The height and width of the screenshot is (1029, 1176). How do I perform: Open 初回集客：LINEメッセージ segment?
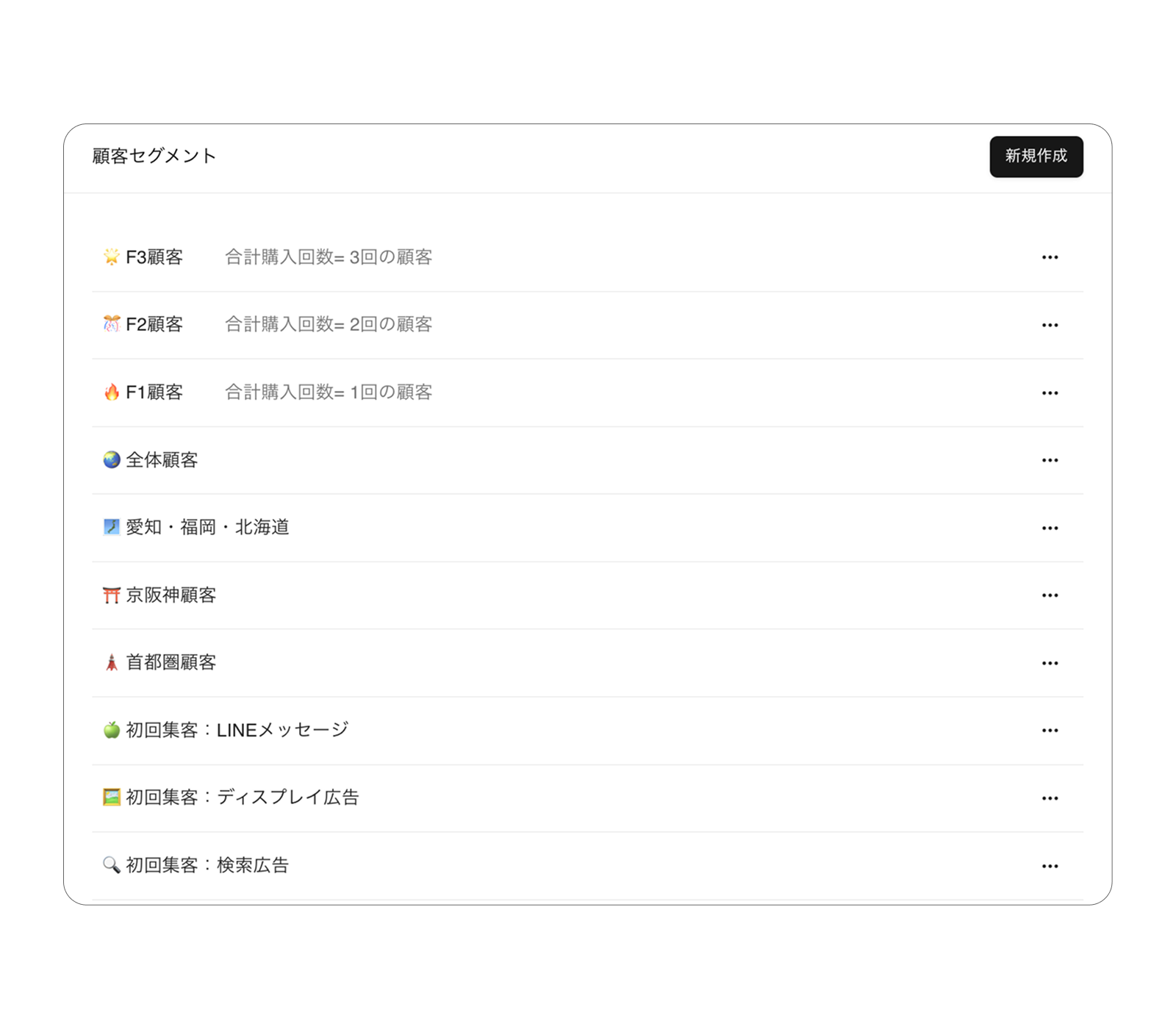[x=237, y=730]
